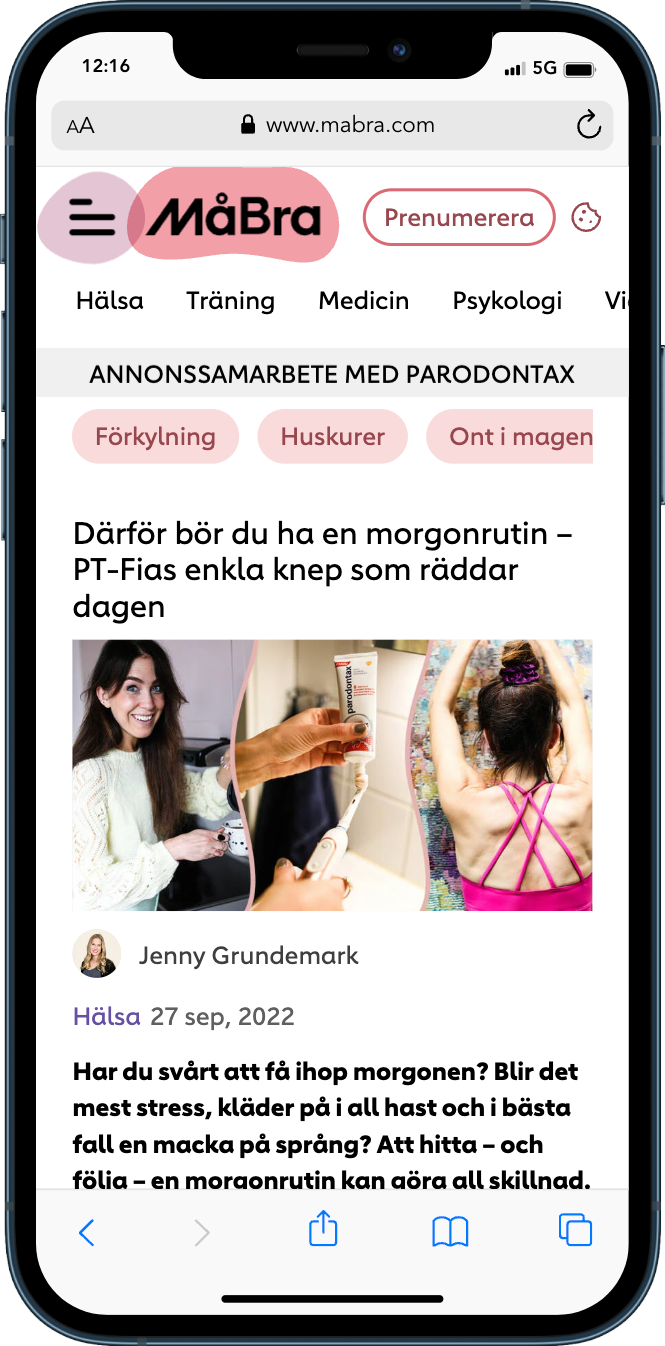Open cookie settings icon
Viewport: 665px width, 1346px height.
point(586,217)
